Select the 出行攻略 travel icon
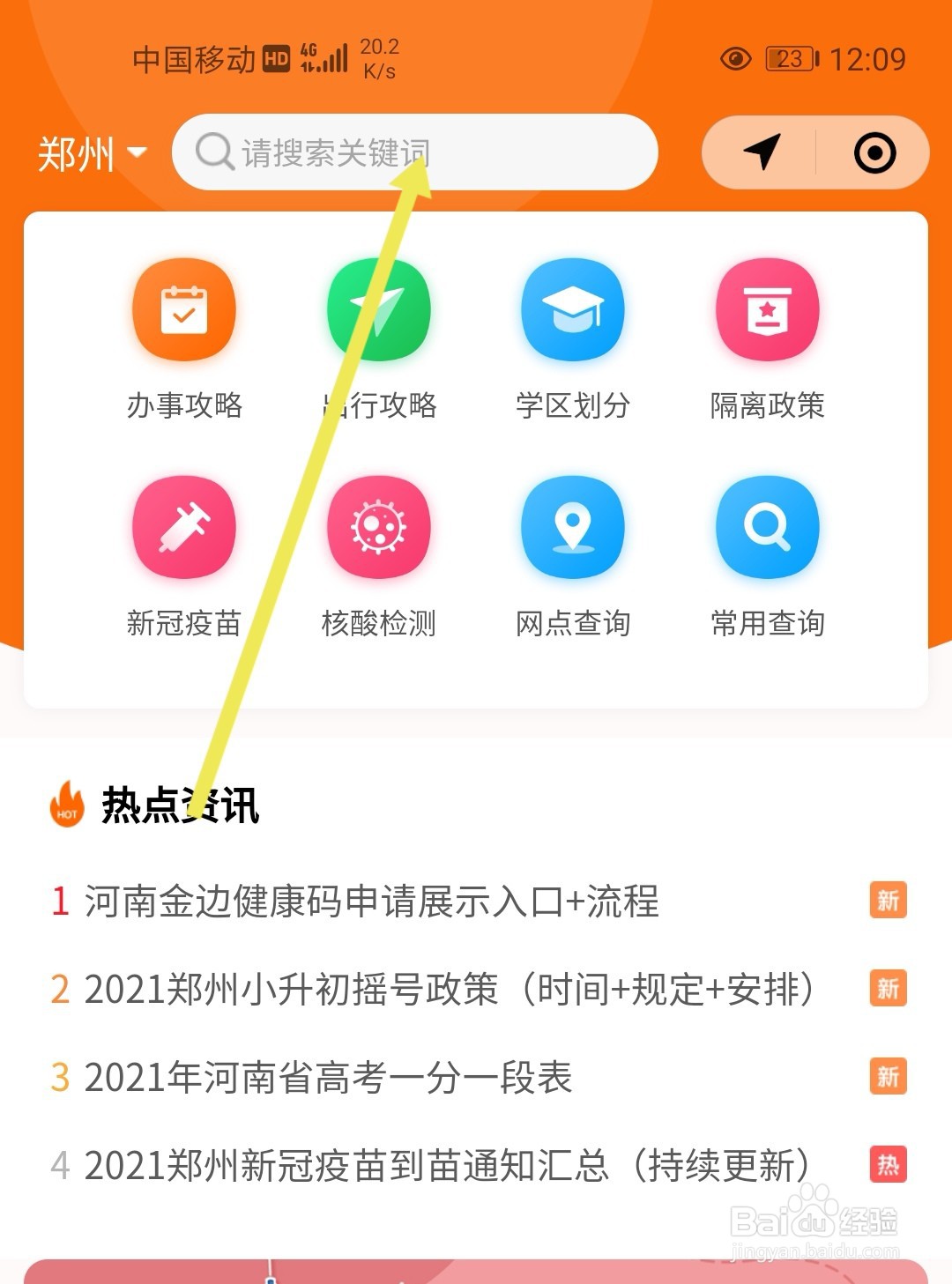 pos(377,310)
